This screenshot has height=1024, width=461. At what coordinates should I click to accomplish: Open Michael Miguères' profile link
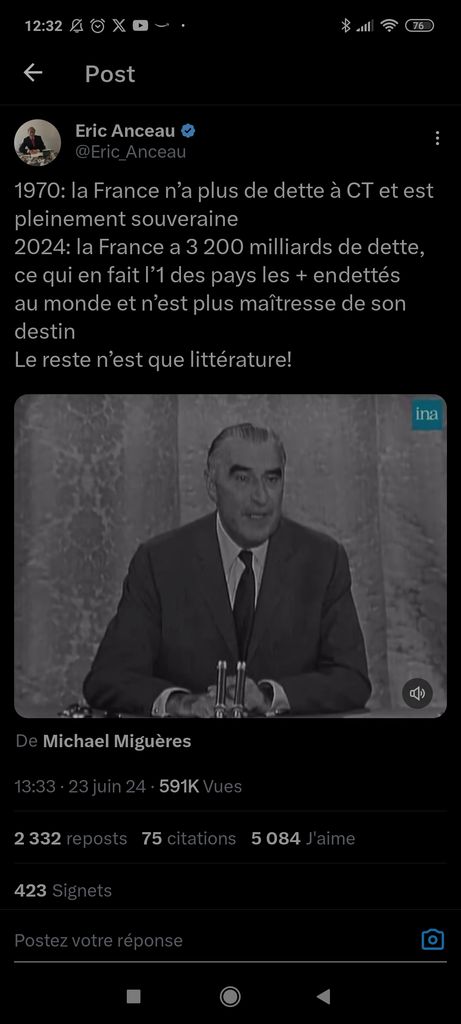pyautogui.click(x=117, y=741)
